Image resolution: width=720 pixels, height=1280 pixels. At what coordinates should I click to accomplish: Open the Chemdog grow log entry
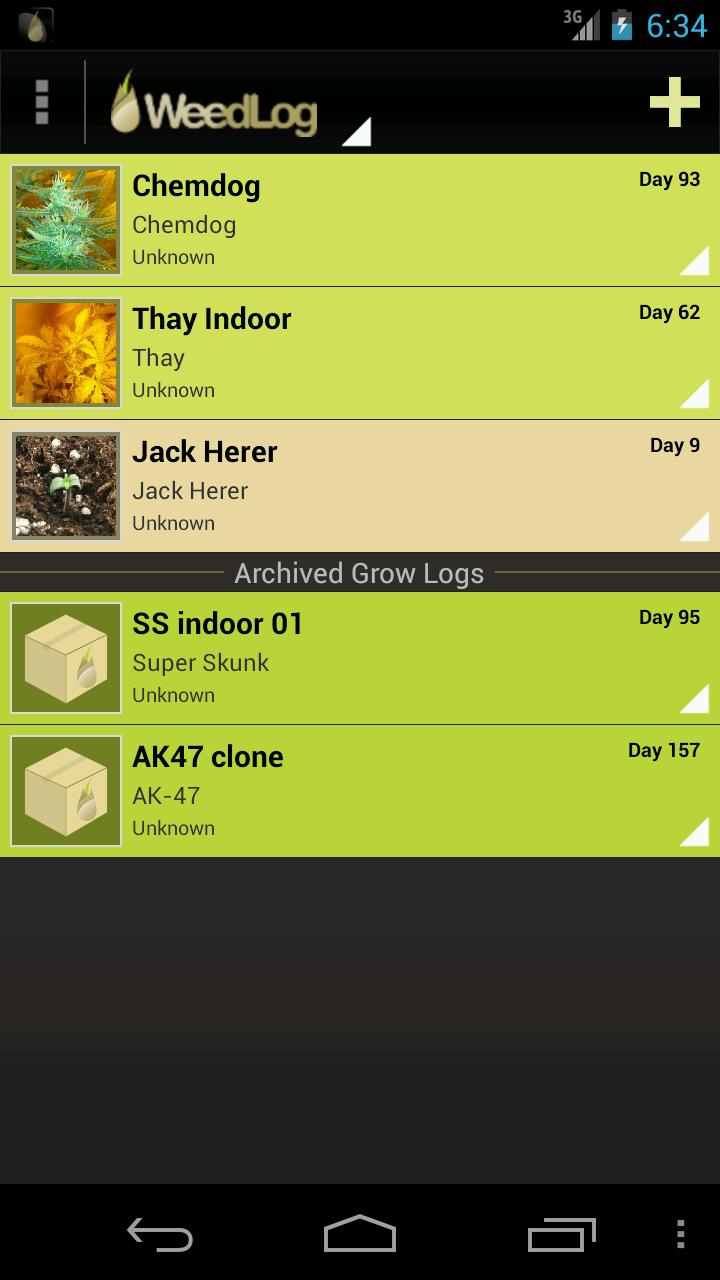360,219
